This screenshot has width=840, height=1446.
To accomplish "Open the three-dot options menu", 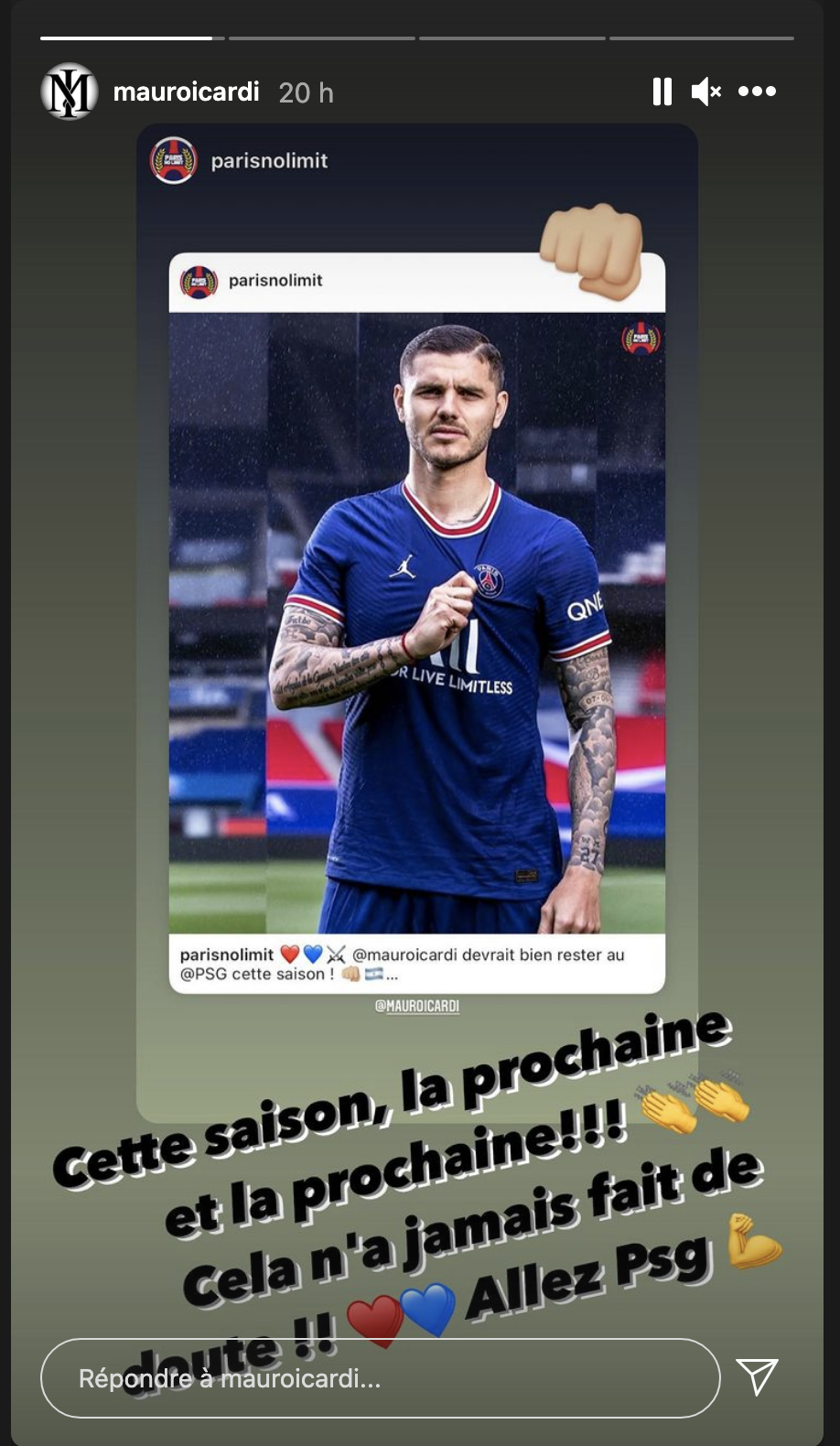I will coord(757,92).
